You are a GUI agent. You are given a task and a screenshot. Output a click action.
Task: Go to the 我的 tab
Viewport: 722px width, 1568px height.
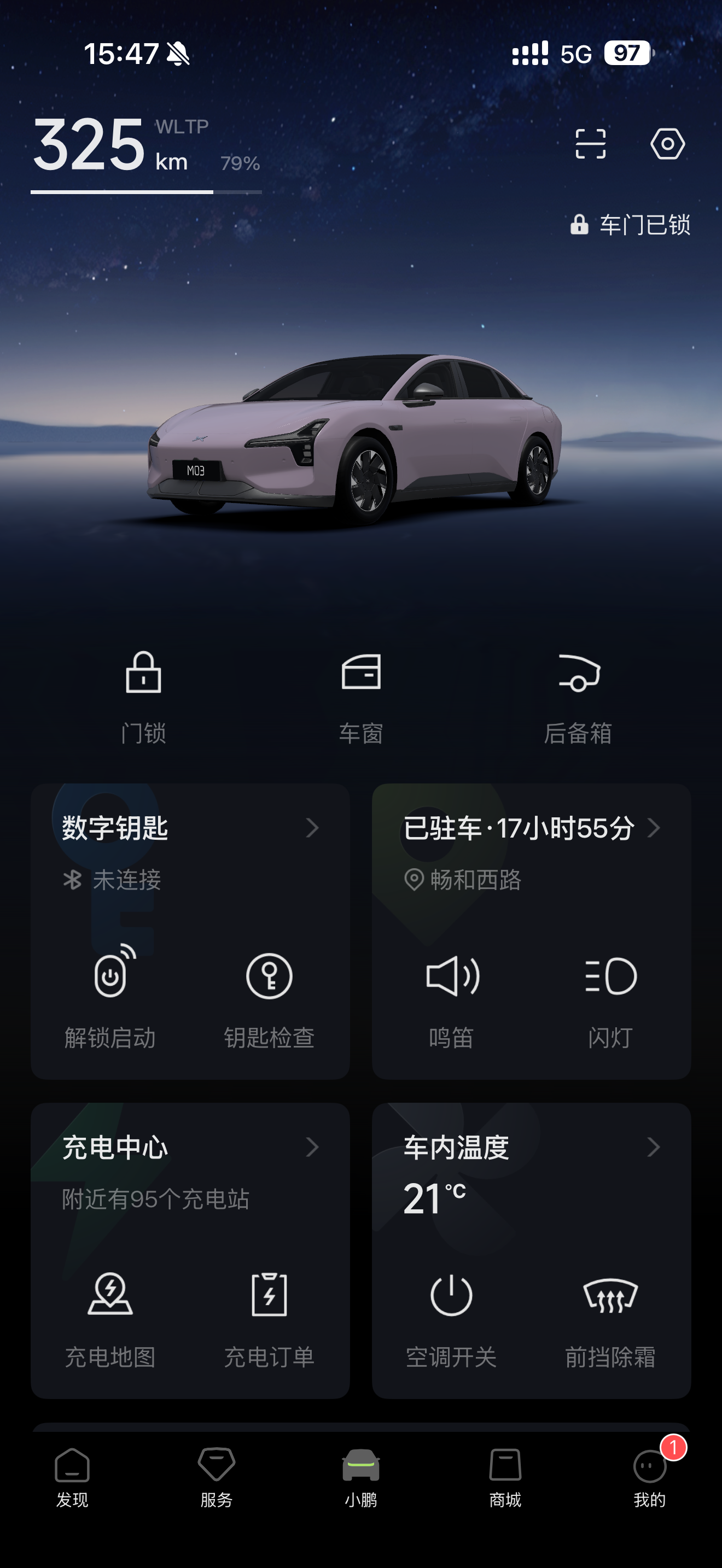click(x=650, y=1477)
